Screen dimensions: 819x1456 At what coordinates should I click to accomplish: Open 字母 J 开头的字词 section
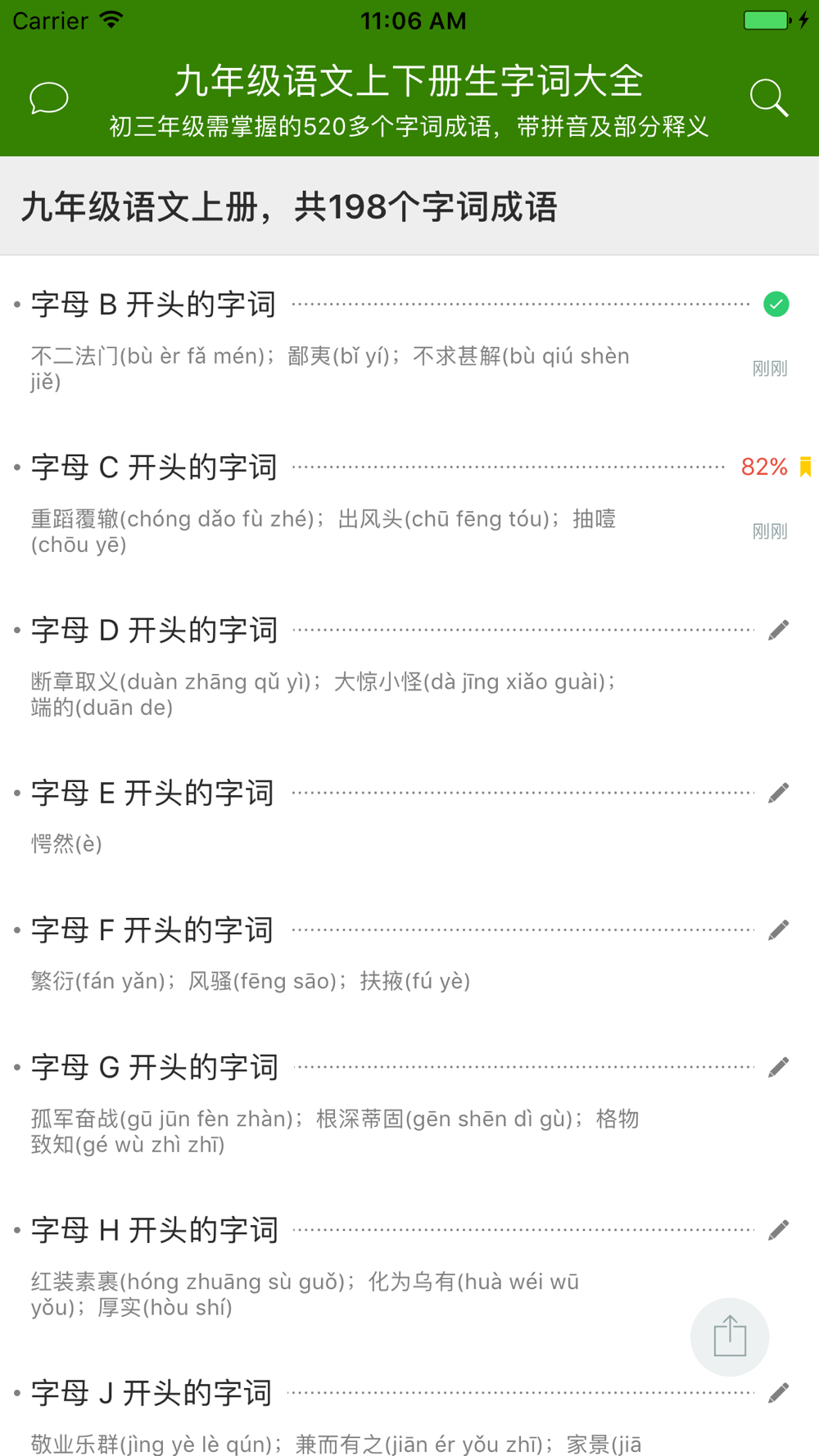pyautogui.click(x=152, y=1393)
